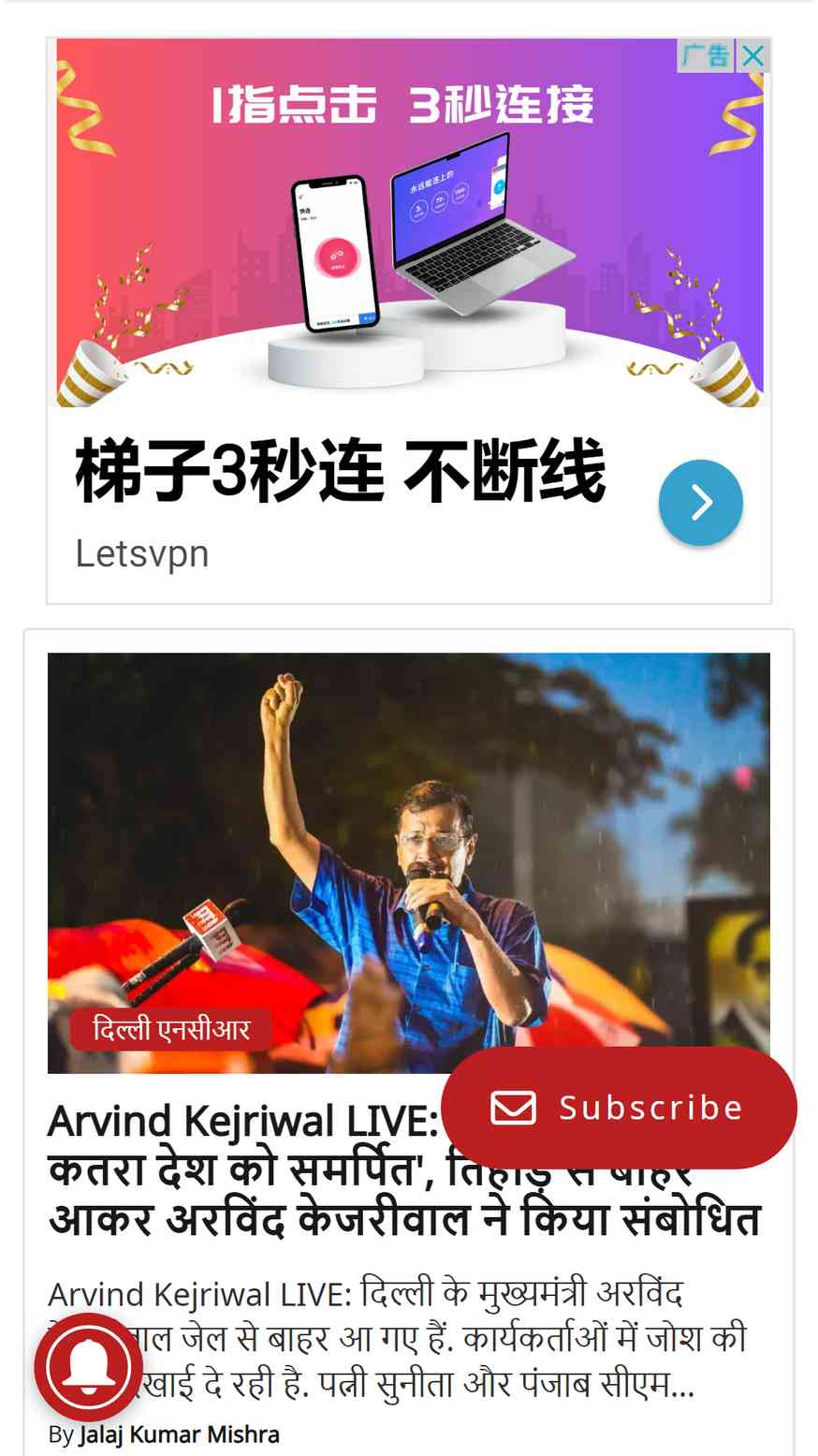The image size is (818, 1456).
Task: Open the ad info 广告 label
Action: tap(705, 56)
